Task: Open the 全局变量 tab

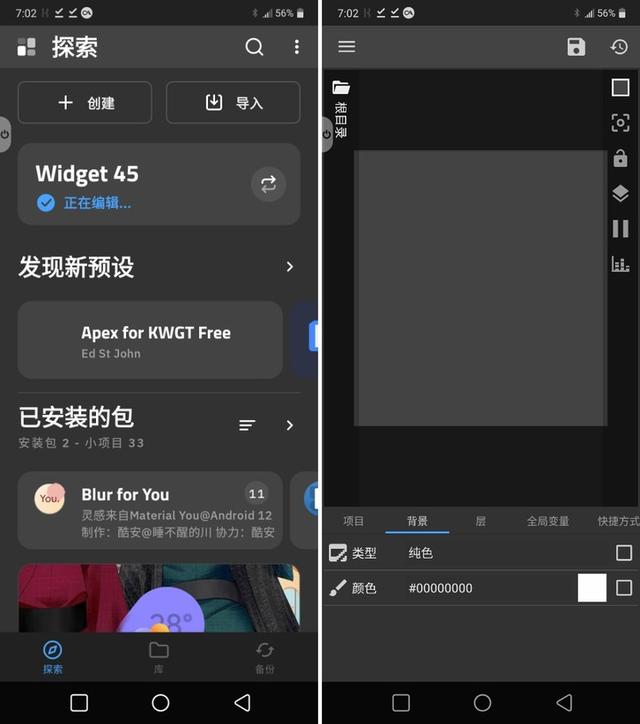Action: pyautogui.click(x=548, y=521)
